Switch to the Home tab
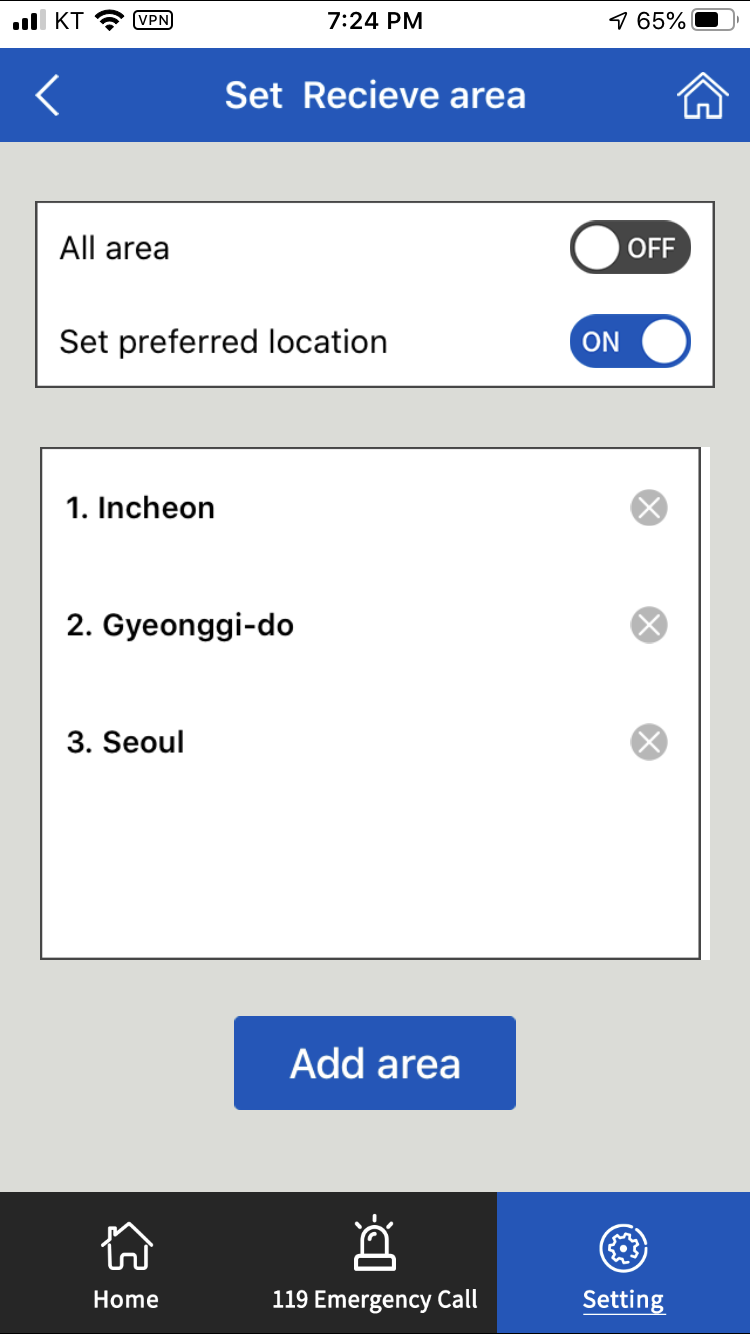This screenshot has height=1334, width=750. 125,1262
